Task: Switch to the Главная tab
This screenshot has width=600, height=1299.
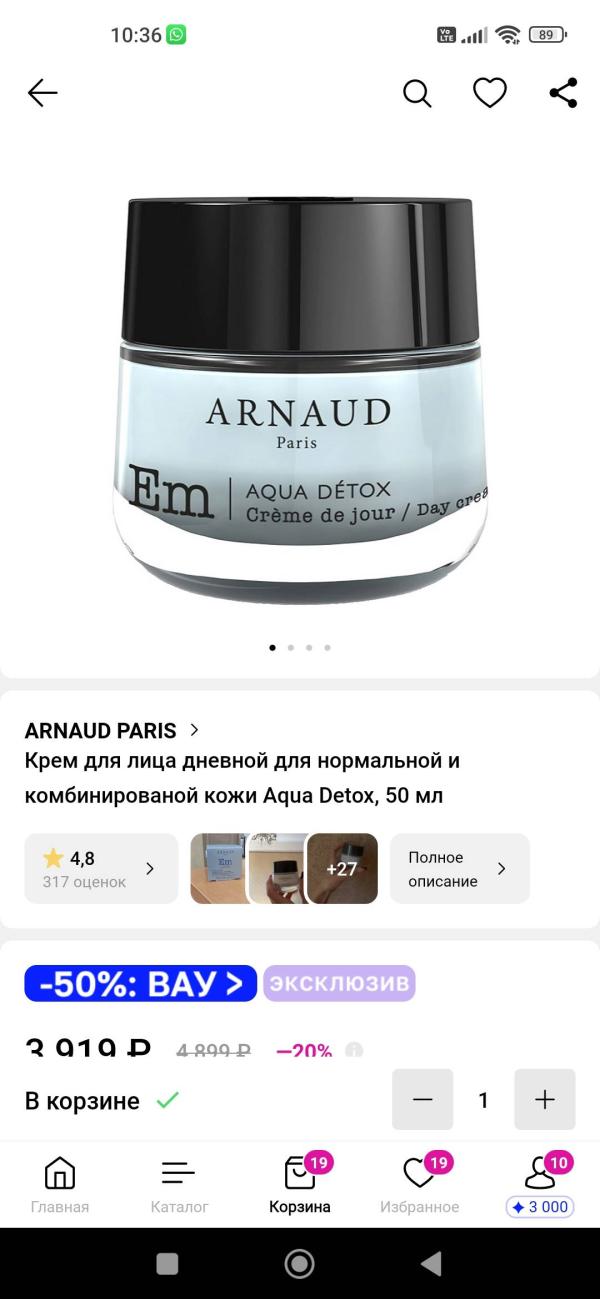Action: [x=60, y=1185]
